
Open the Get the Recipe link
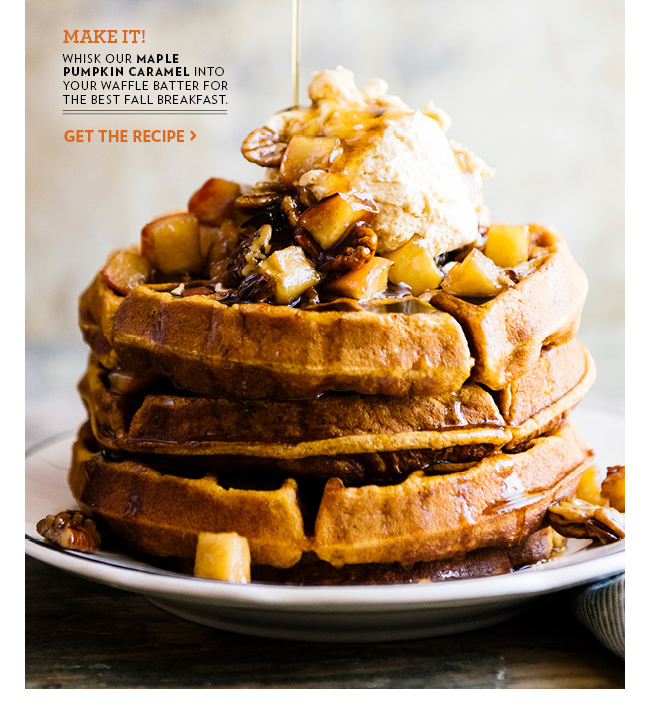pos(129,136)
